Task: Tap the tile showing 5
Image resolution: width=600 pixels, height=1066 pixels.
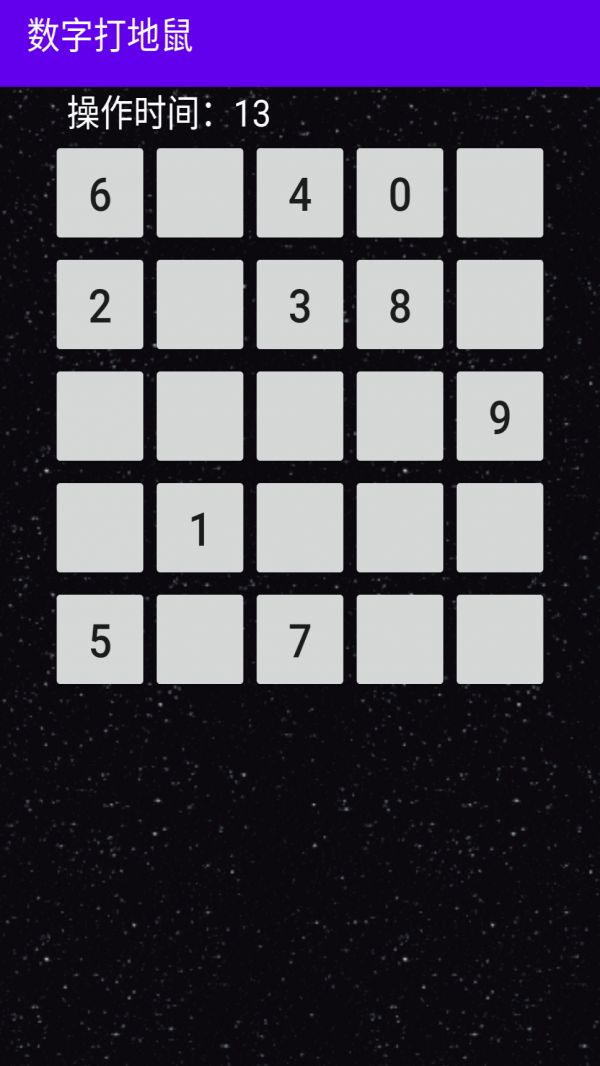Action: tap(100, 640)
